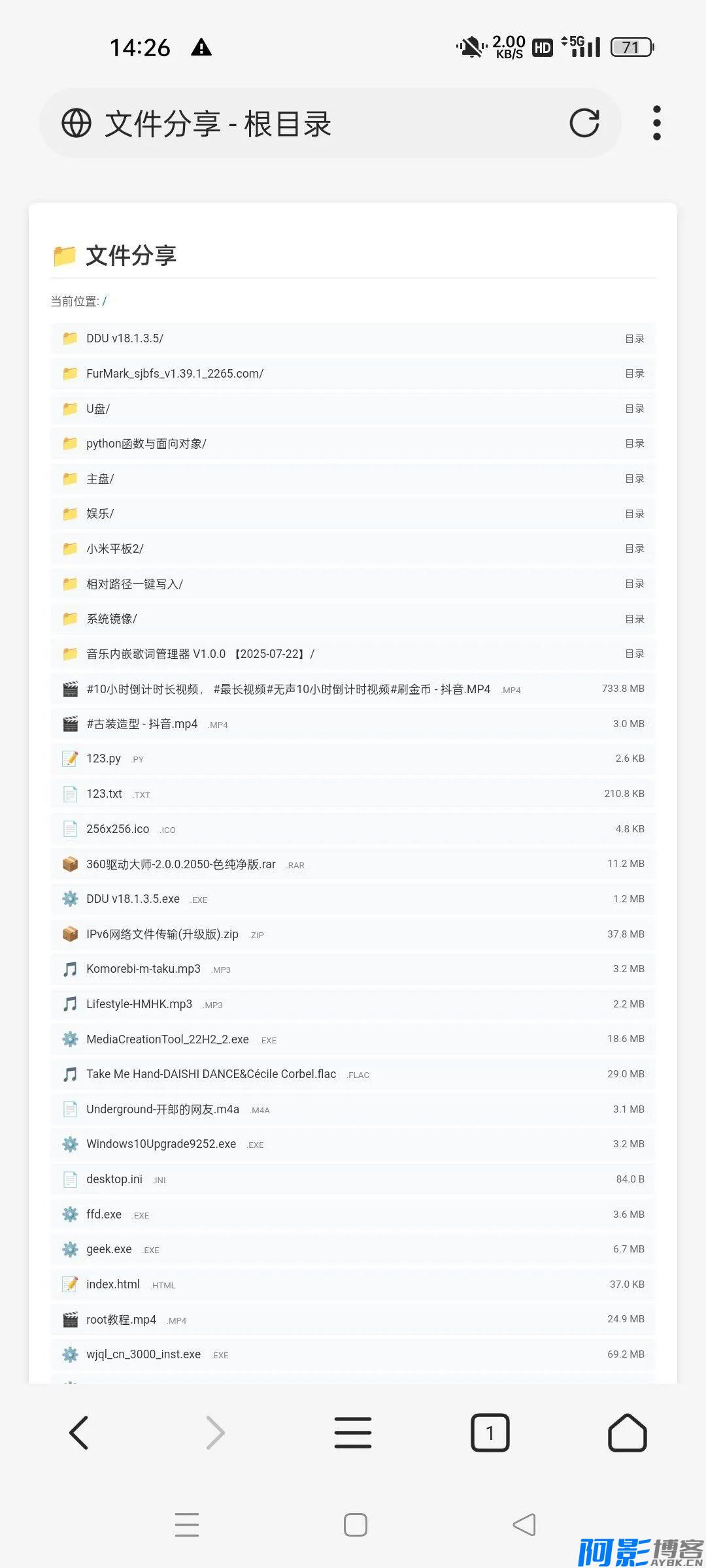Open the tab switcher showing 1
706x1568 pixels.
click(x=490, y=1433)
